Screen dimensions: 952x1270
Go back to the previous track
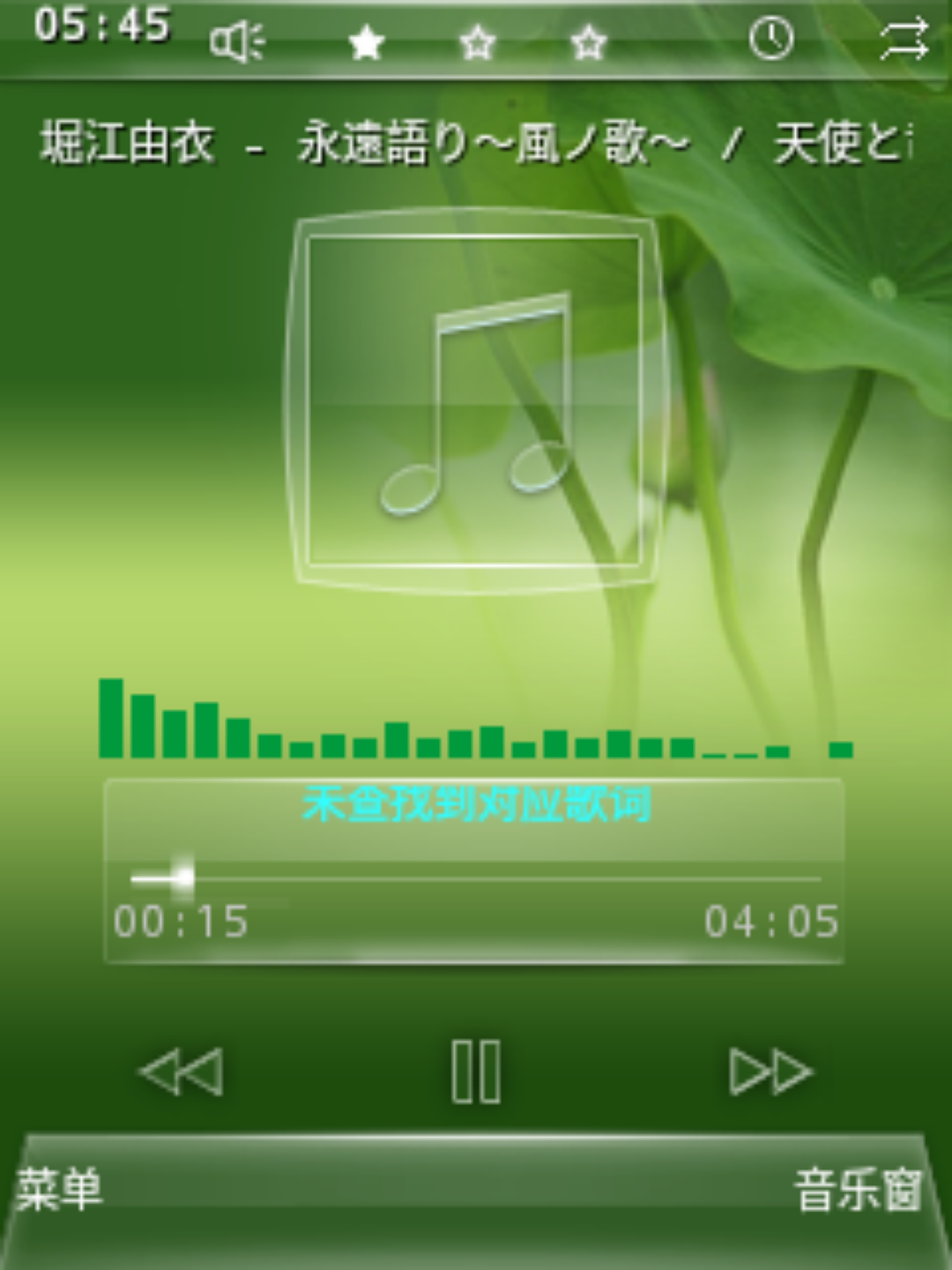tap(182, 1072)
